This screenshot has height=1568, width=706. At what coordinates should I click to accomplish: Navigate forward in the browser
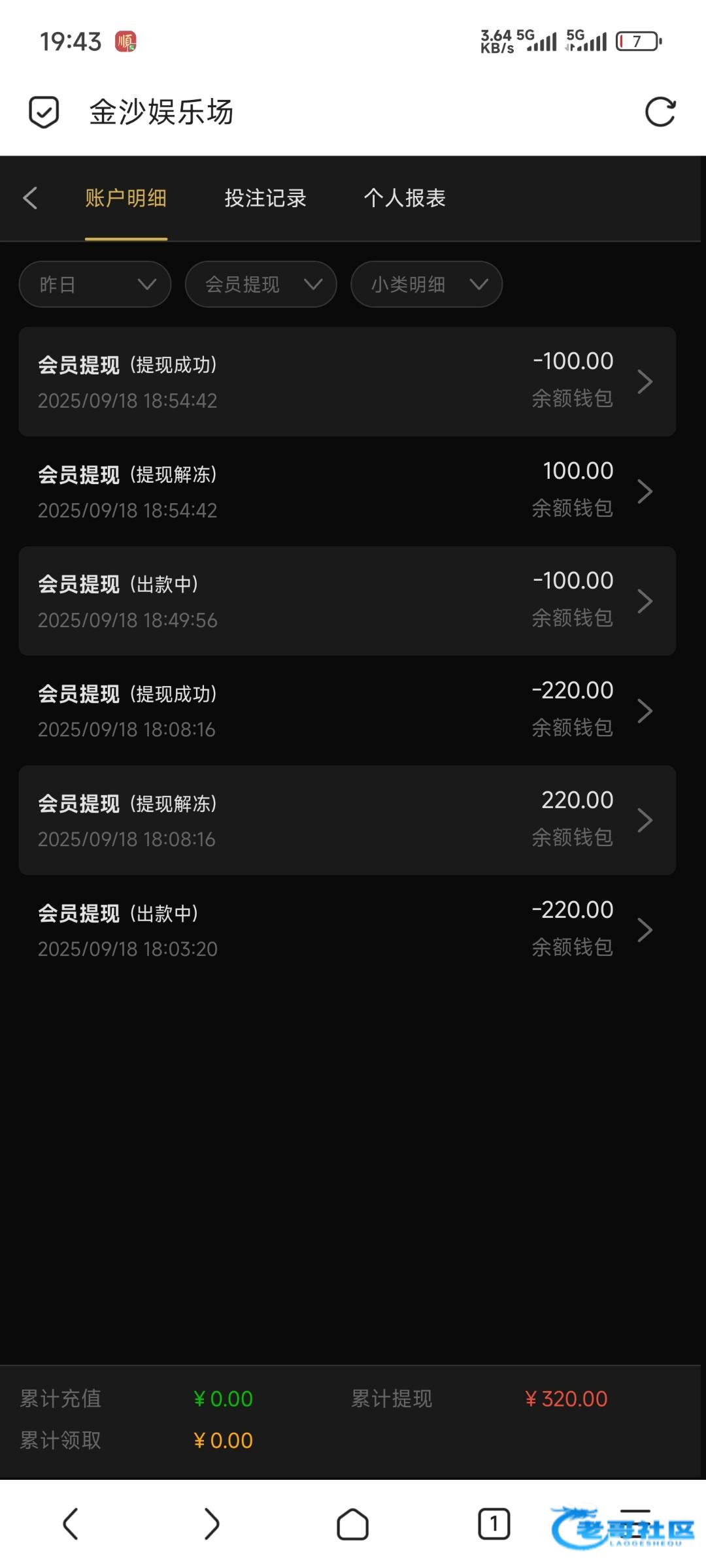212,1524
